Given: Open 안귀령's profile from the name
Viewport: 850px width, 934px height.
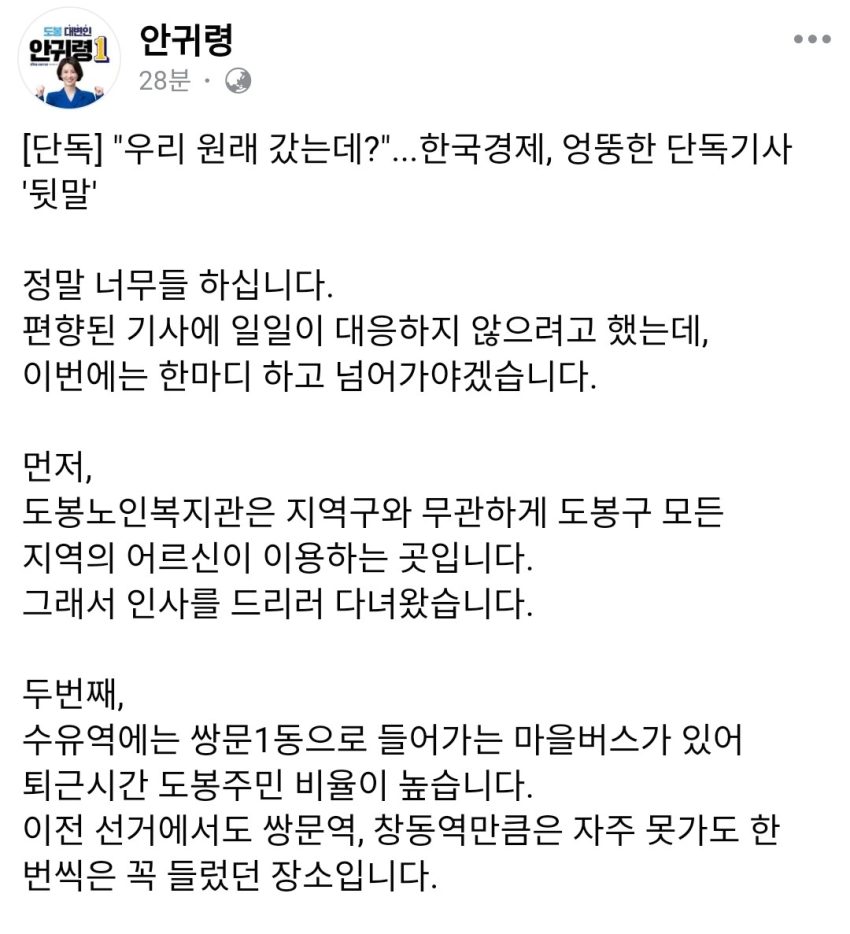Looking at the screenshot, I should (x=186, y=40).
